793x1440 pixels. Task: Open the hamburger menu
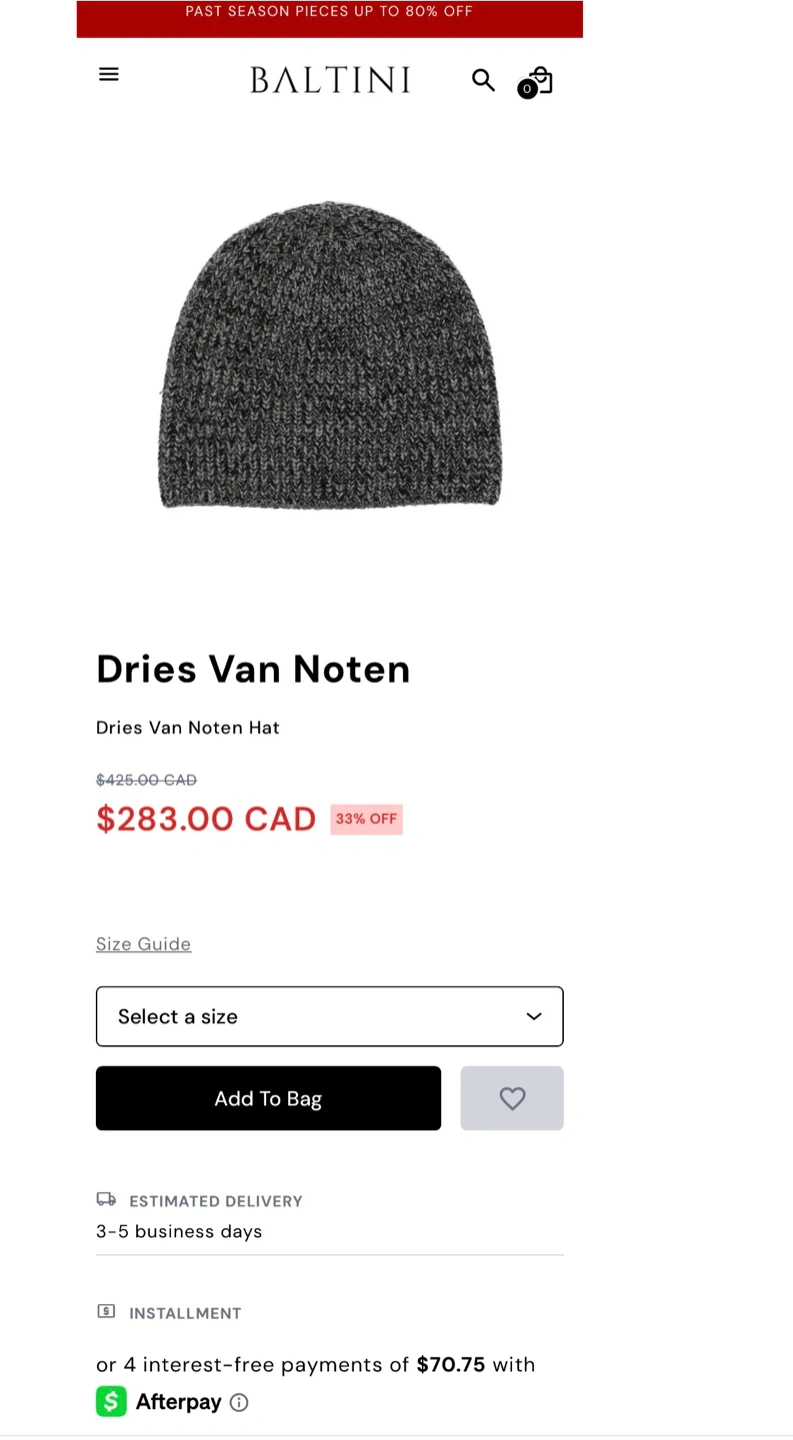pos(109,74)
